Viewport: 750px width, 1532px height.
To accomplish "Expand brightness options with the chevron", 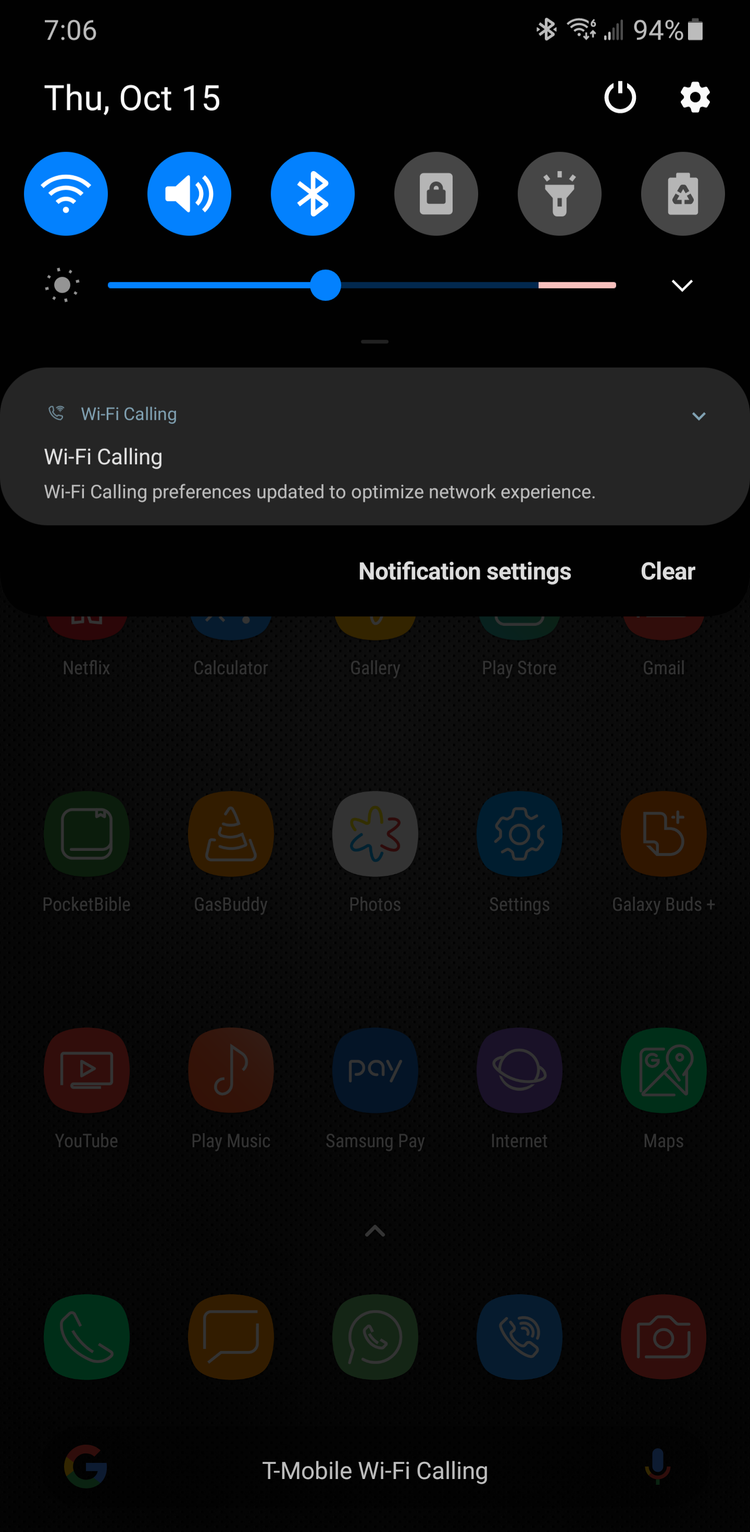I will (682, 286).
